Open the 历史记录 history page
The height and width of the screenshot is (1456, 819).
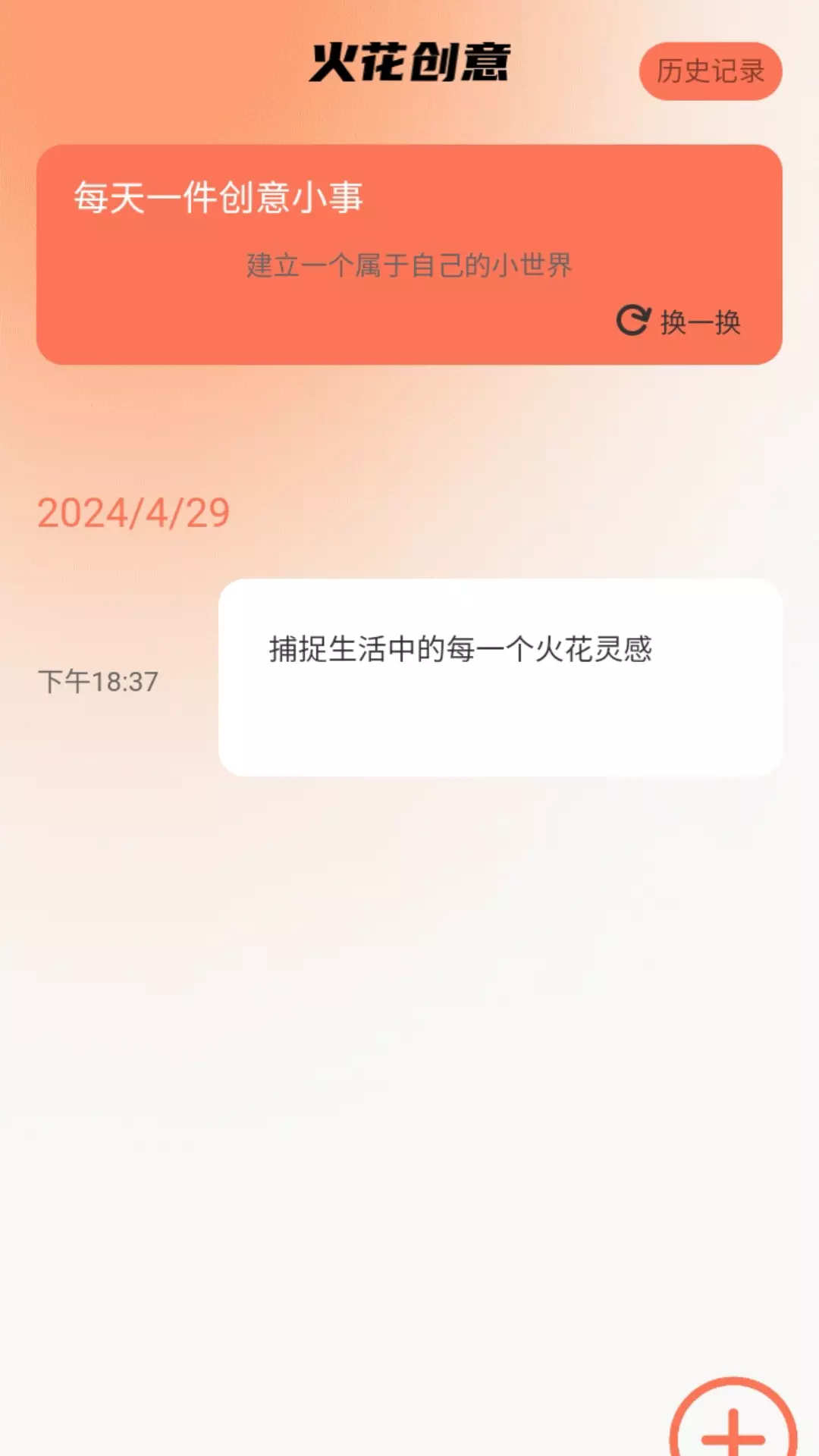click(x=711, y=71)
